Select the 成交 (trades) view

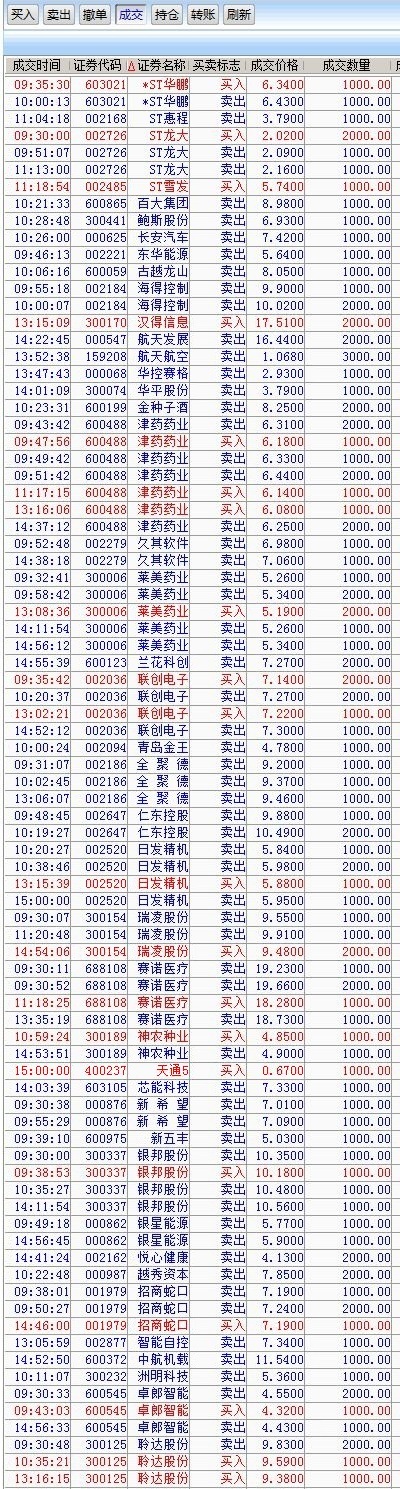point(130,14)
